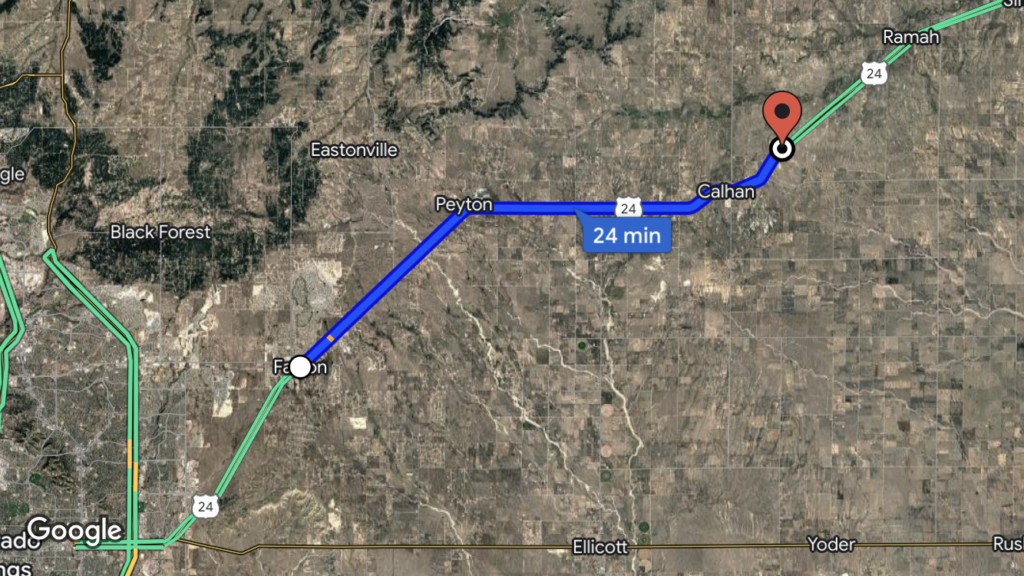
Task: Tap the white start marker at Falcon
Action: click(300, 367)
